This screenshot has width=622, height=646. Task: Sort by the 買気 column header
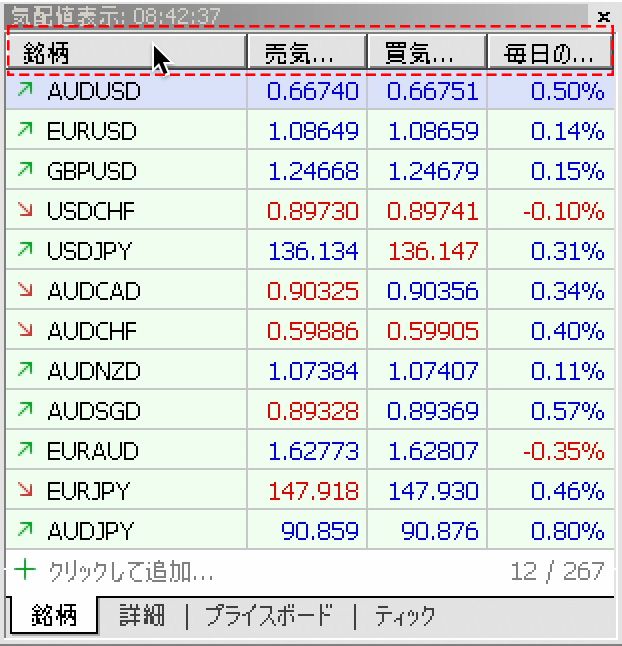[426, 53]
